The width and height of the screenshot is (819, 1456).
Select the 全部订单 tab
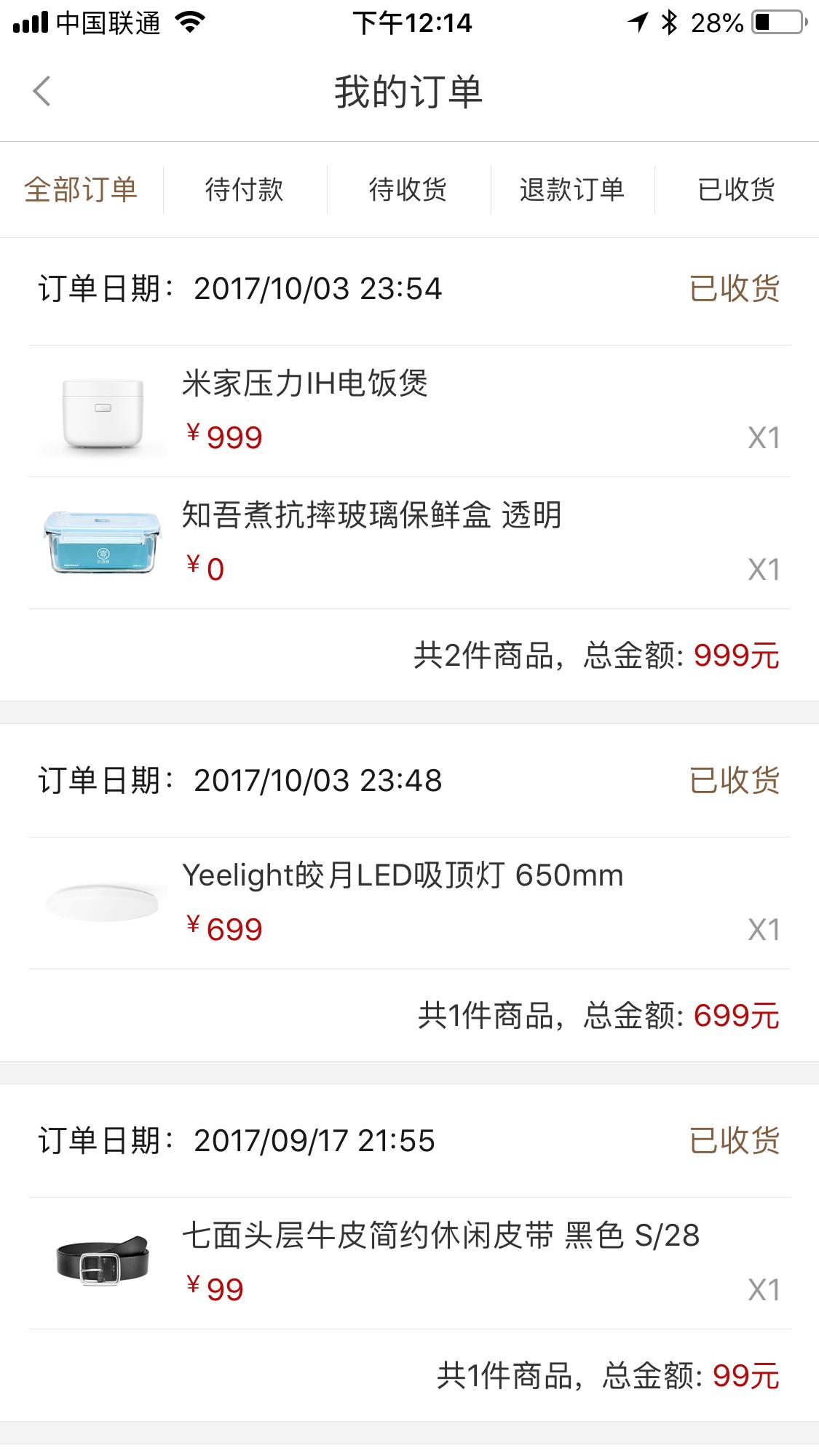[82, 189]
